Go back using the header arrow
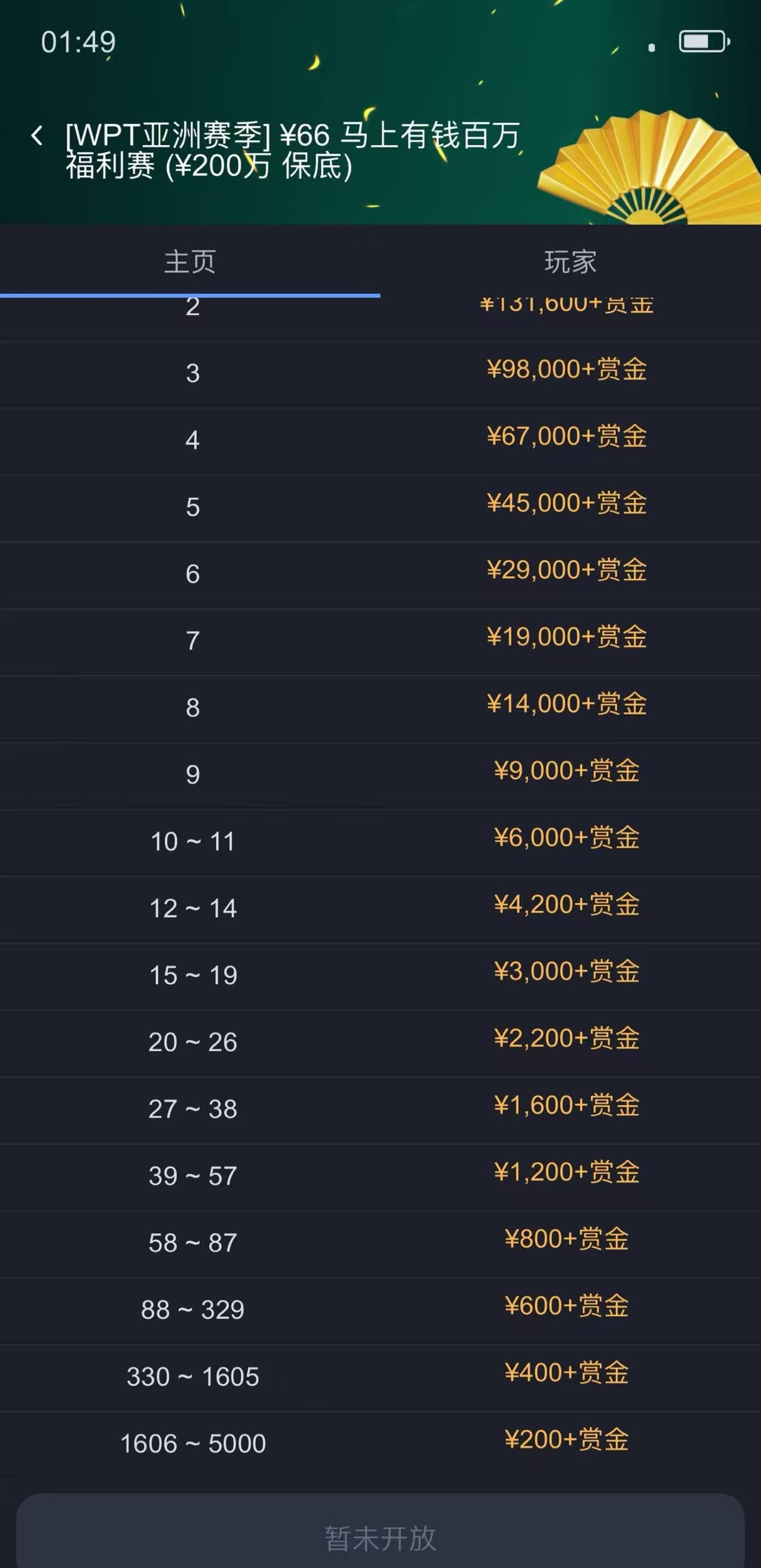 [x=37, y=135]
